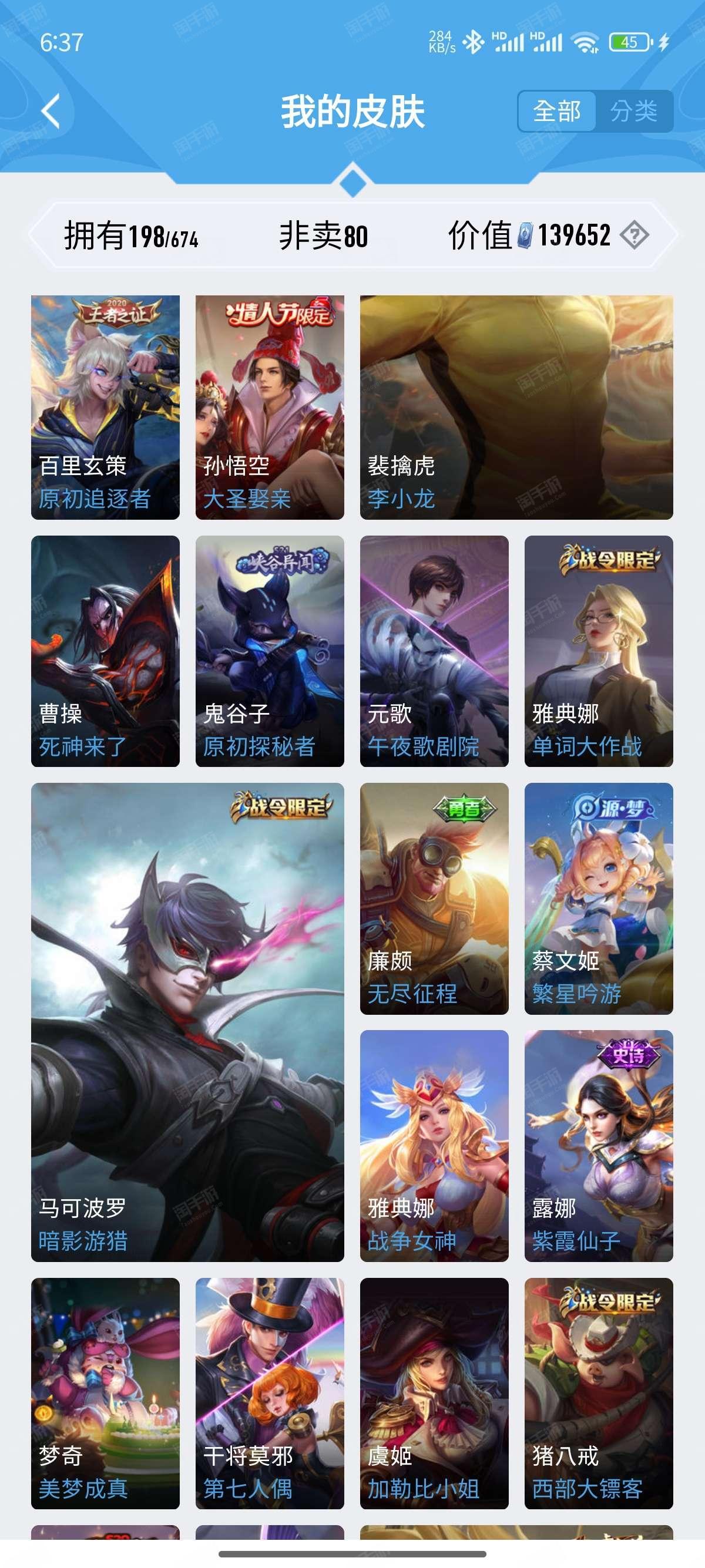Open 曹操 死神来了 skin card
The width and height of the screenshot is (705, 1568).
(x=105, y=651)
